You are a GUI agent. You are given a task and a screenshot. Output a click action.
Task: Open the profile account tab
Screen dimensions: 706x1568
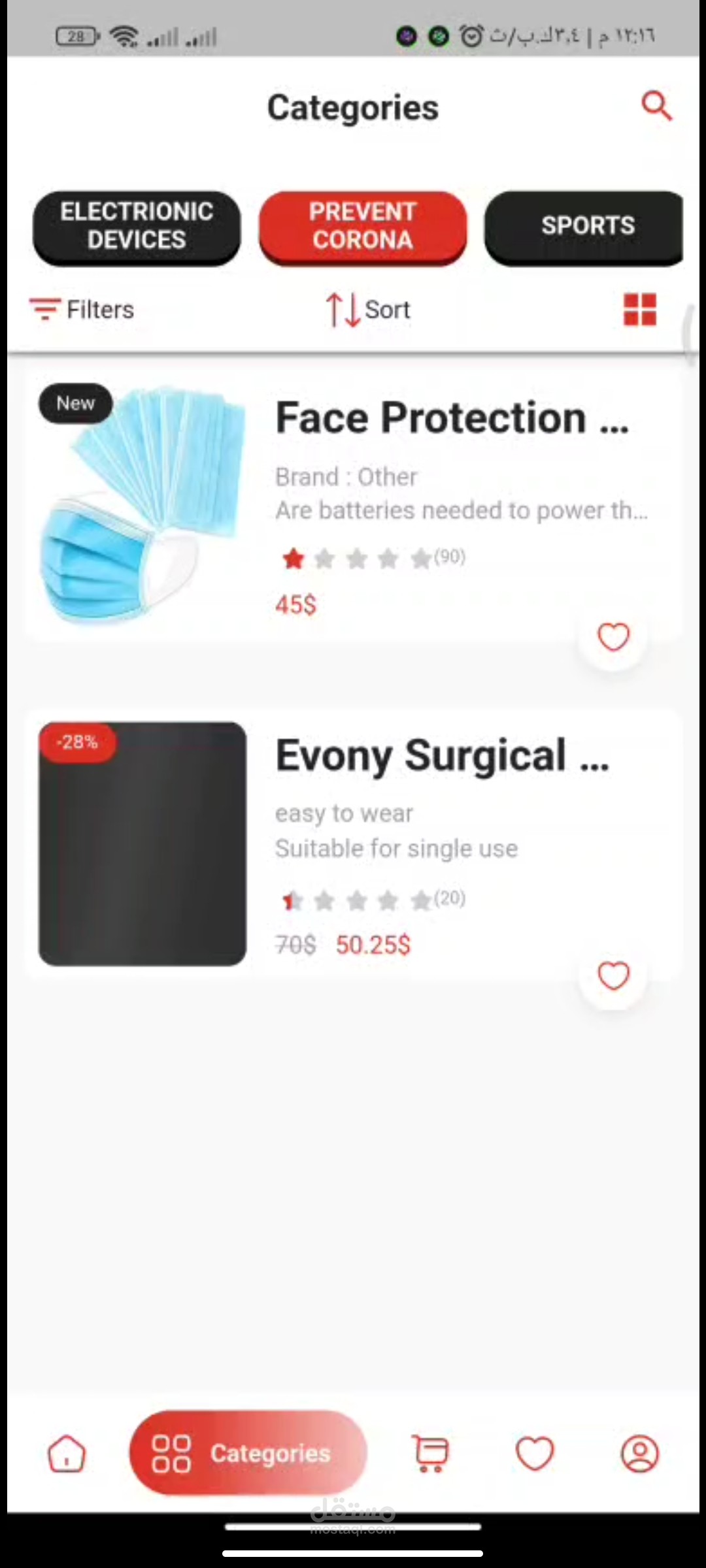click(639, 1454)
